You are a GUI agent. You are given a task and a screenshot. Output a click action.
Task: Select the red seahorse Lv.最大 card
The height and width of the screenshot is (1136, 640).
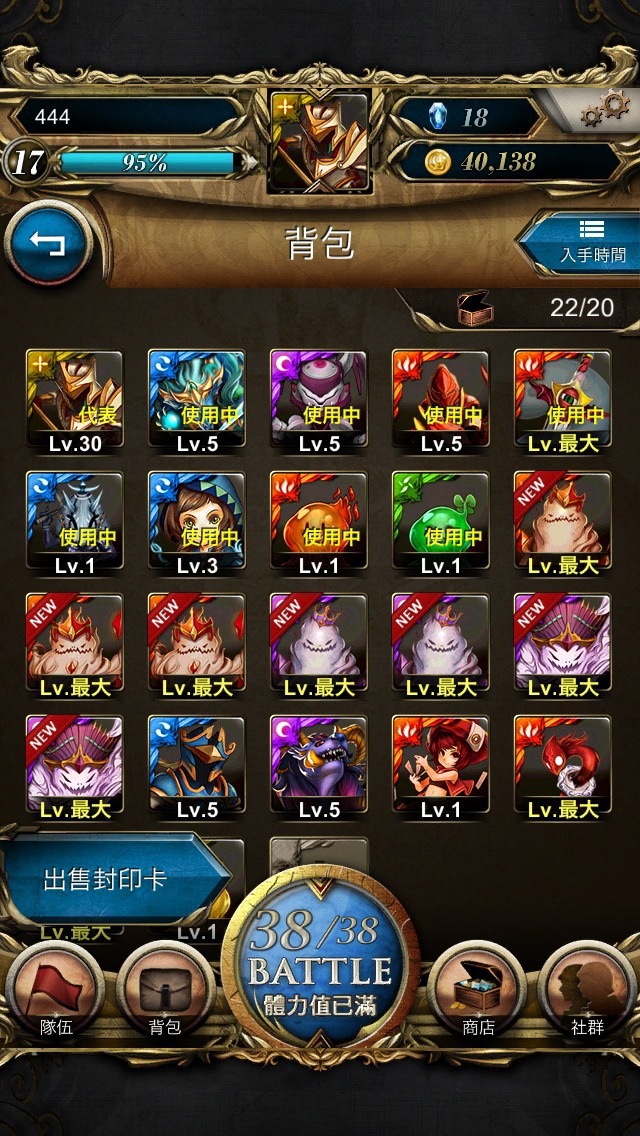(x=563, y=767)
